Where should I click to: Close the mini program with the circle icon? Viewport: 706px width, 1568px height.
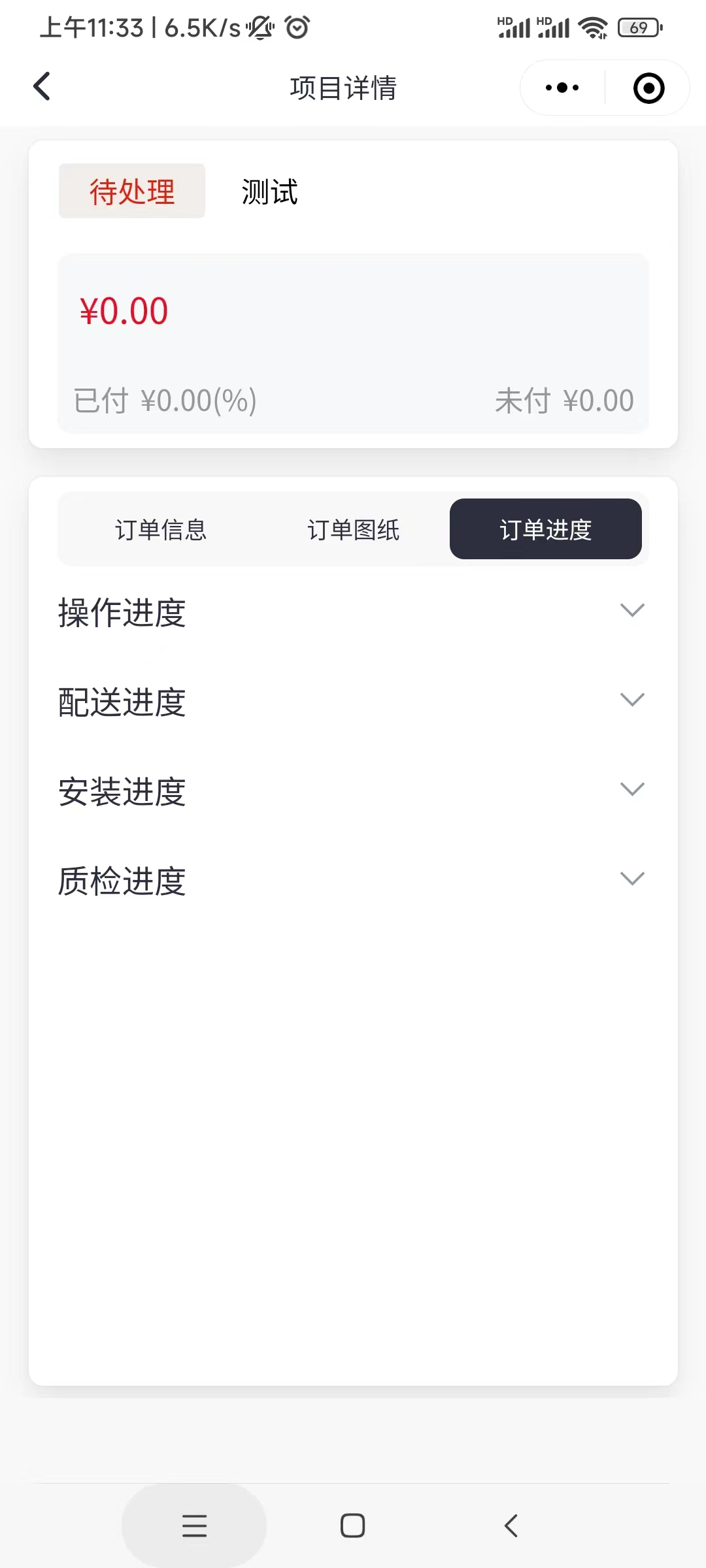648,88
